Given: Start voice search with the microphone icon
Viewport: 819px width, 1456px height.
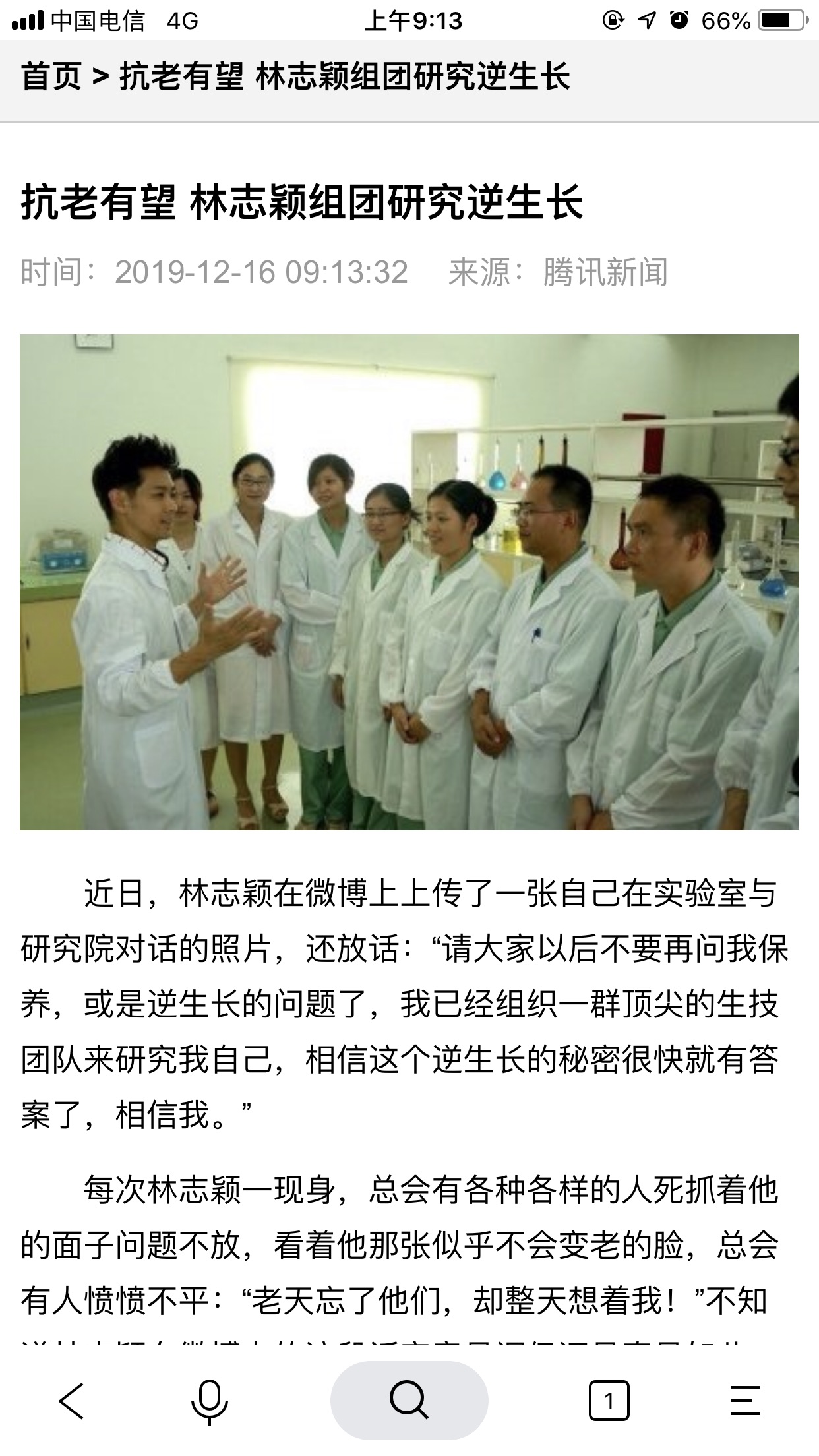Looking at the screenshot, I should pos(210,1401).
